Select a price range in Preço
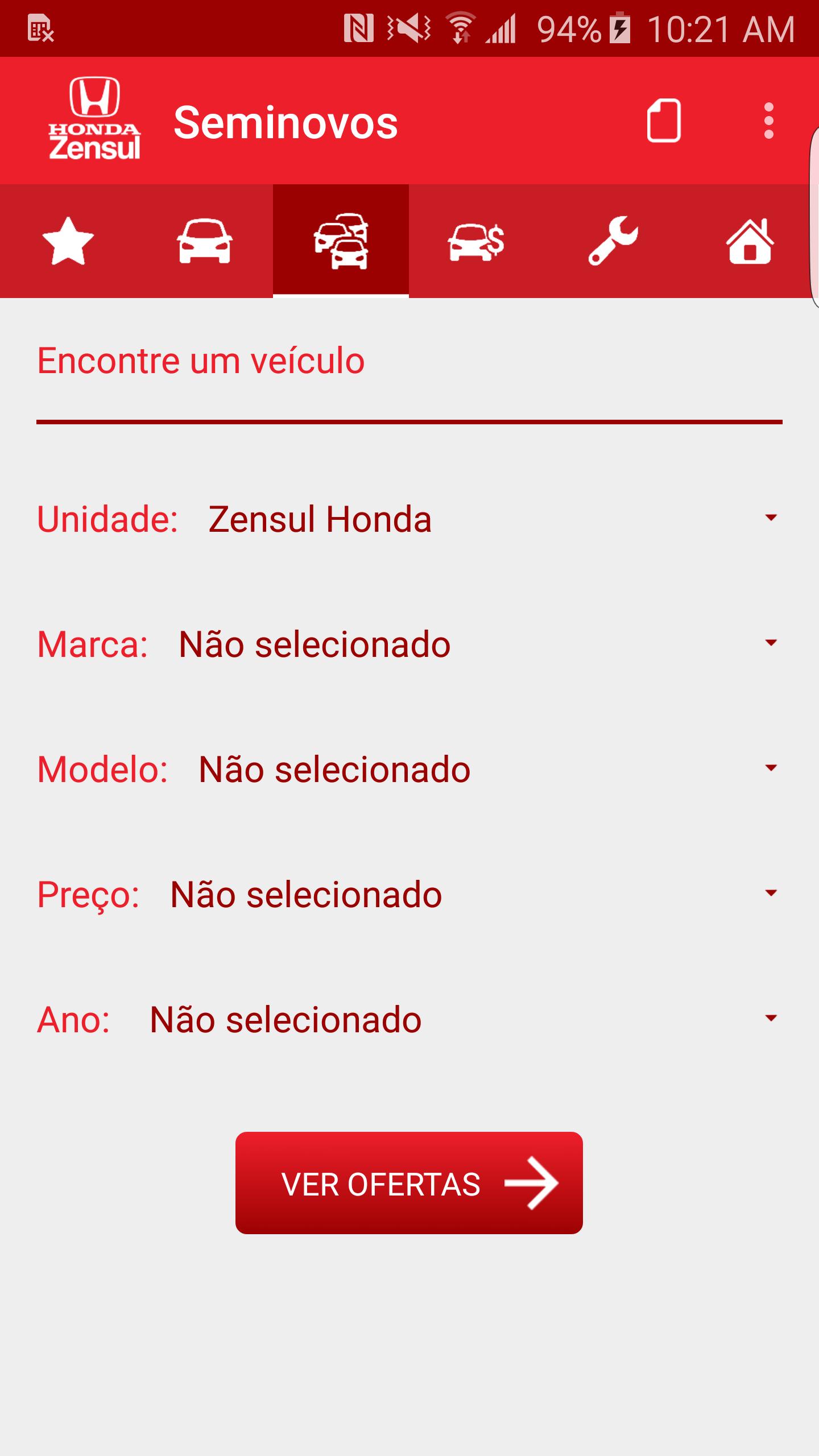The height and width of the screenshot is (1456, 819). tap(409, 894)
